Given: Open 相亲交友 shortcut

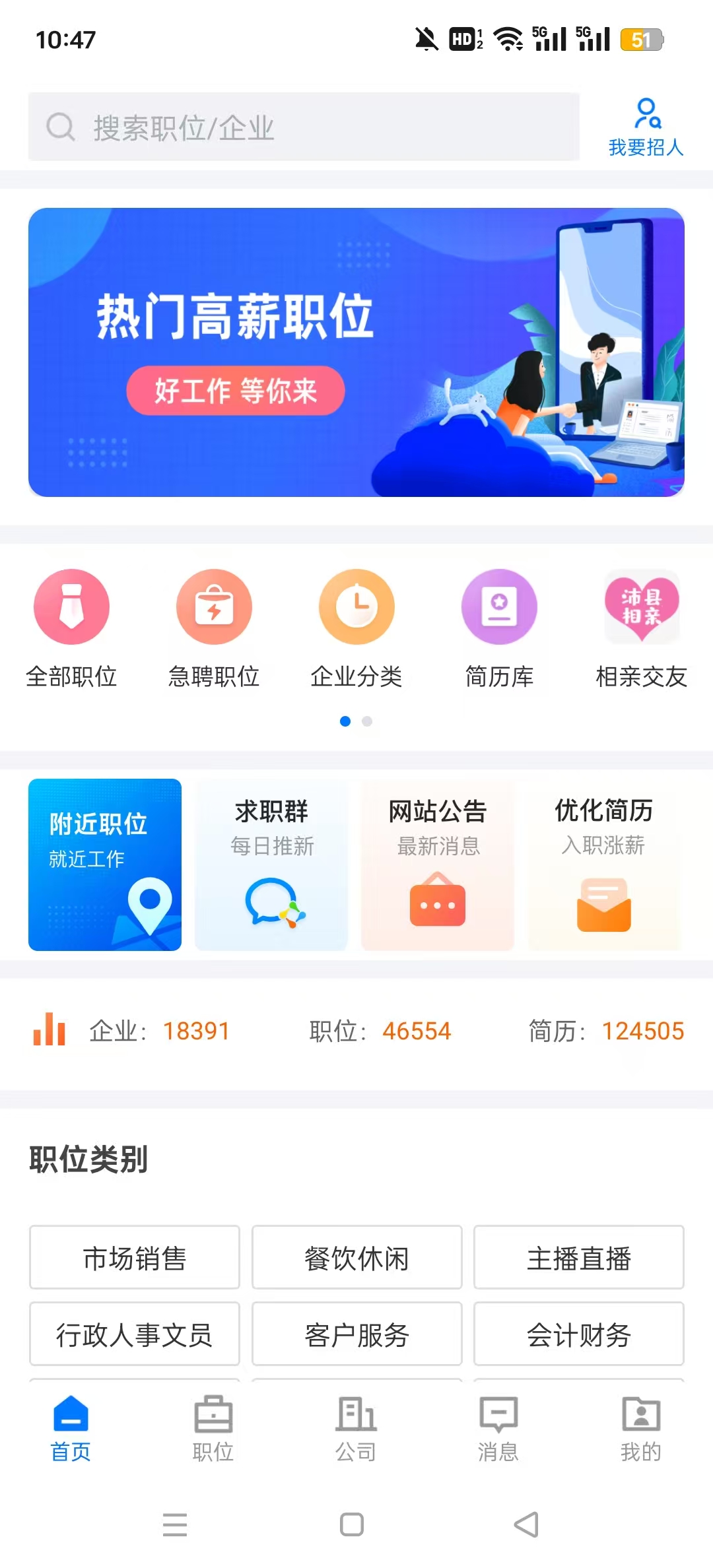Looking at the screenshot, I should point(642,627).
